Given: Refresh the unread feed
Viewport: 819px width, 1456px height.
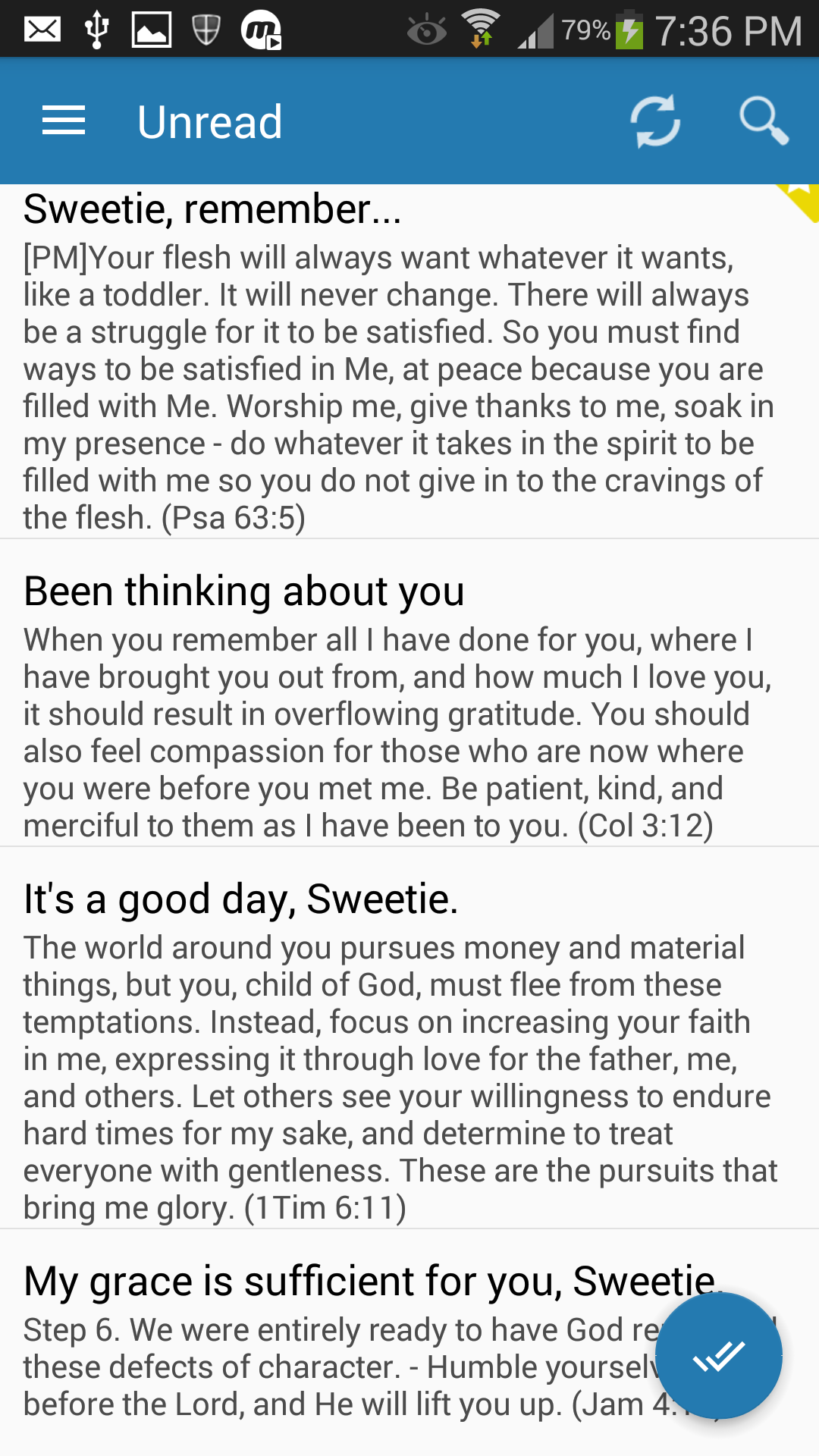Looking at the screenshot, I should [x=655, y=121].
